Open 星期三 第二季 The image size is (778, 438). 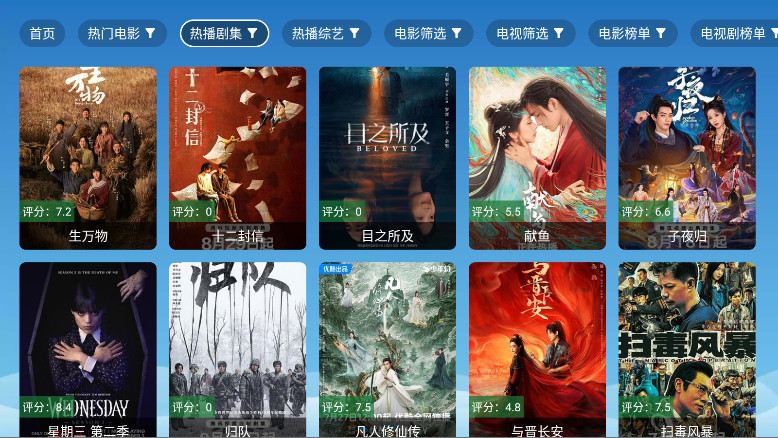tap(88, 350)
